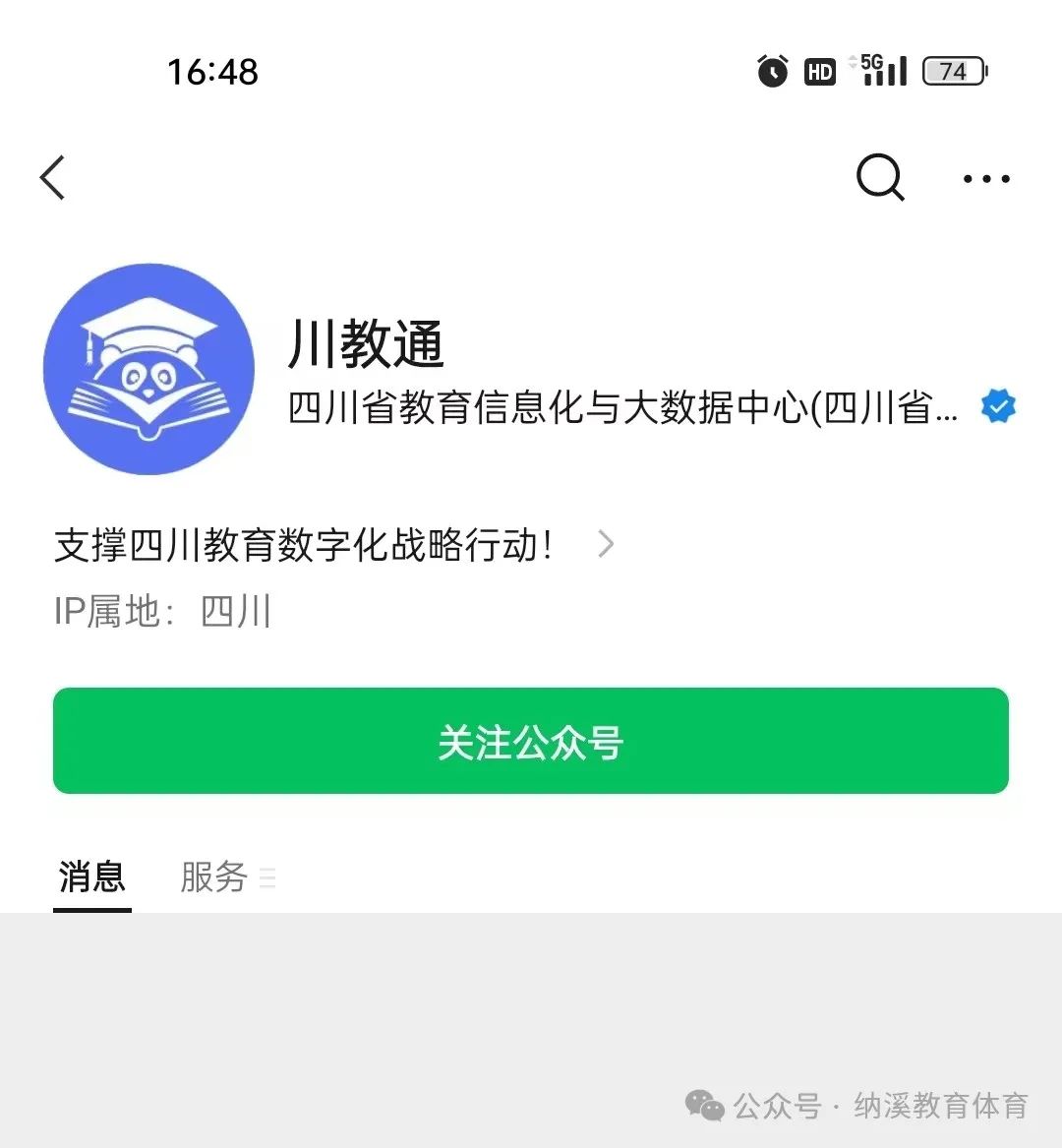This screenshot has width=1062, height=1148.
Task: Switch to the 服务 tab
Action: [214, 876]
